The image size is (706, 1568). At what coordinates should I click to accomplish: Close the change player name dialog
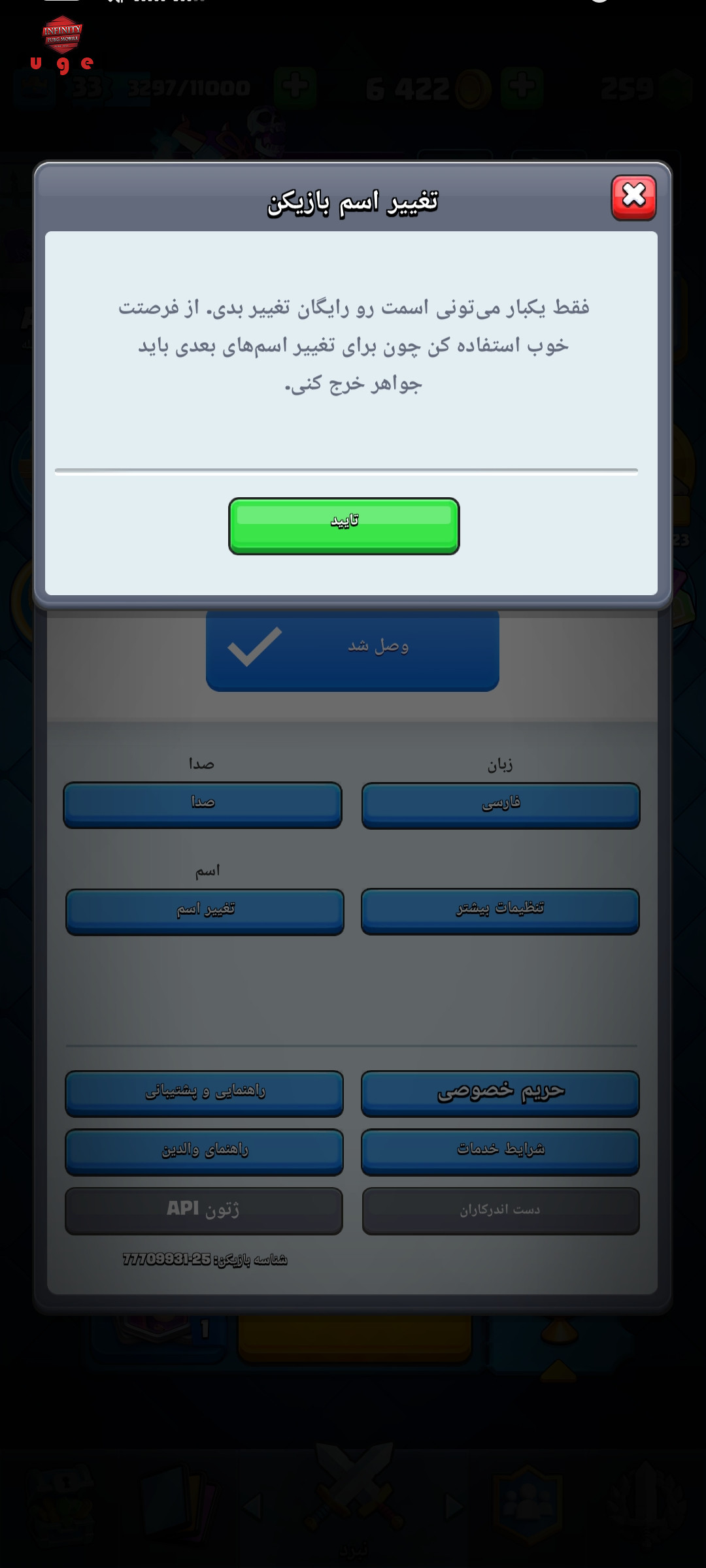click(x=633, y=197)
